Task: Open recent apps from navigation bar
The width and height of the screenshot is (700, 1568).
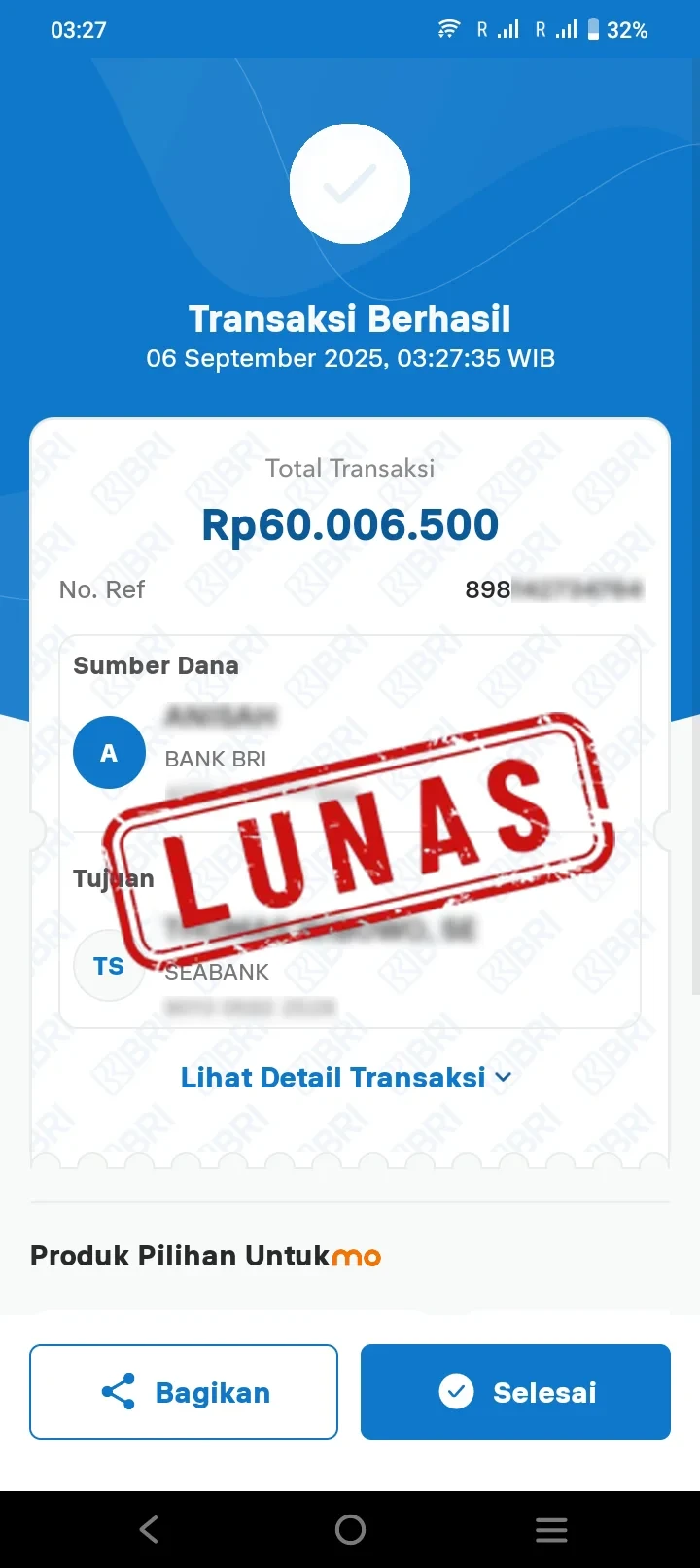Action: click(551, 1530)
